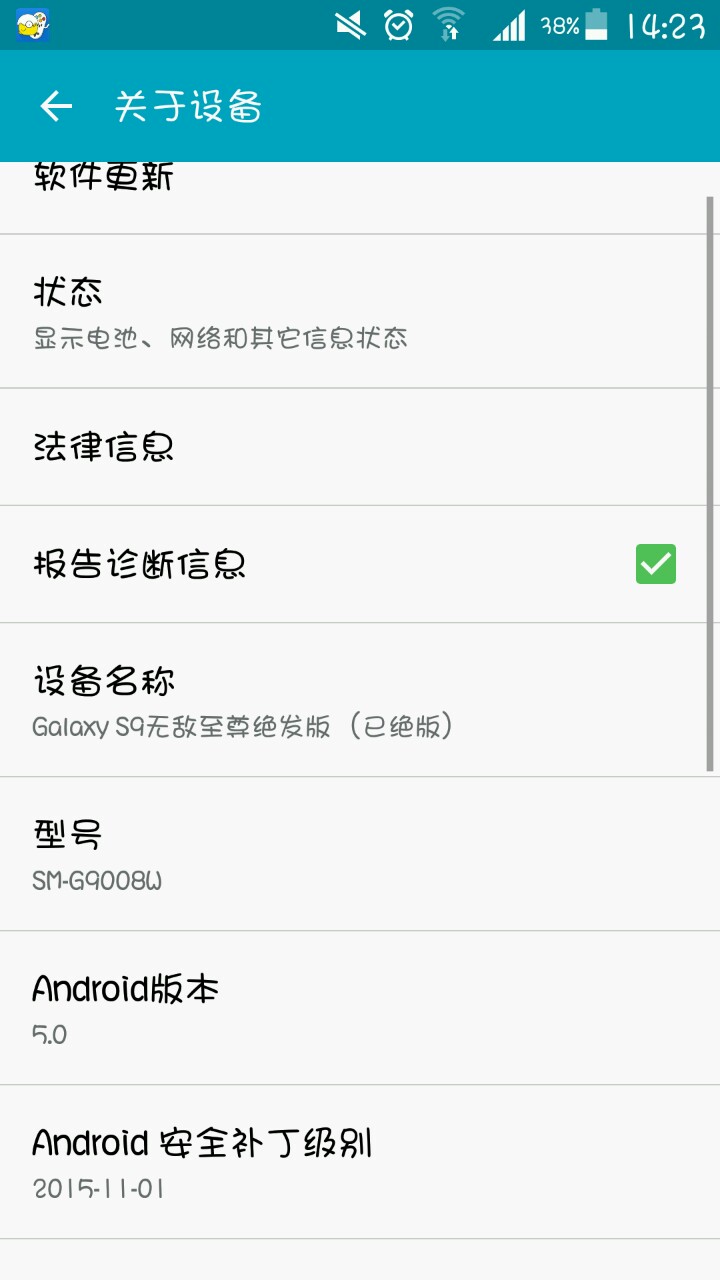Go back from 关于设备 screen
Screen dimensions: 720x1280
click(x=56, y=106)
